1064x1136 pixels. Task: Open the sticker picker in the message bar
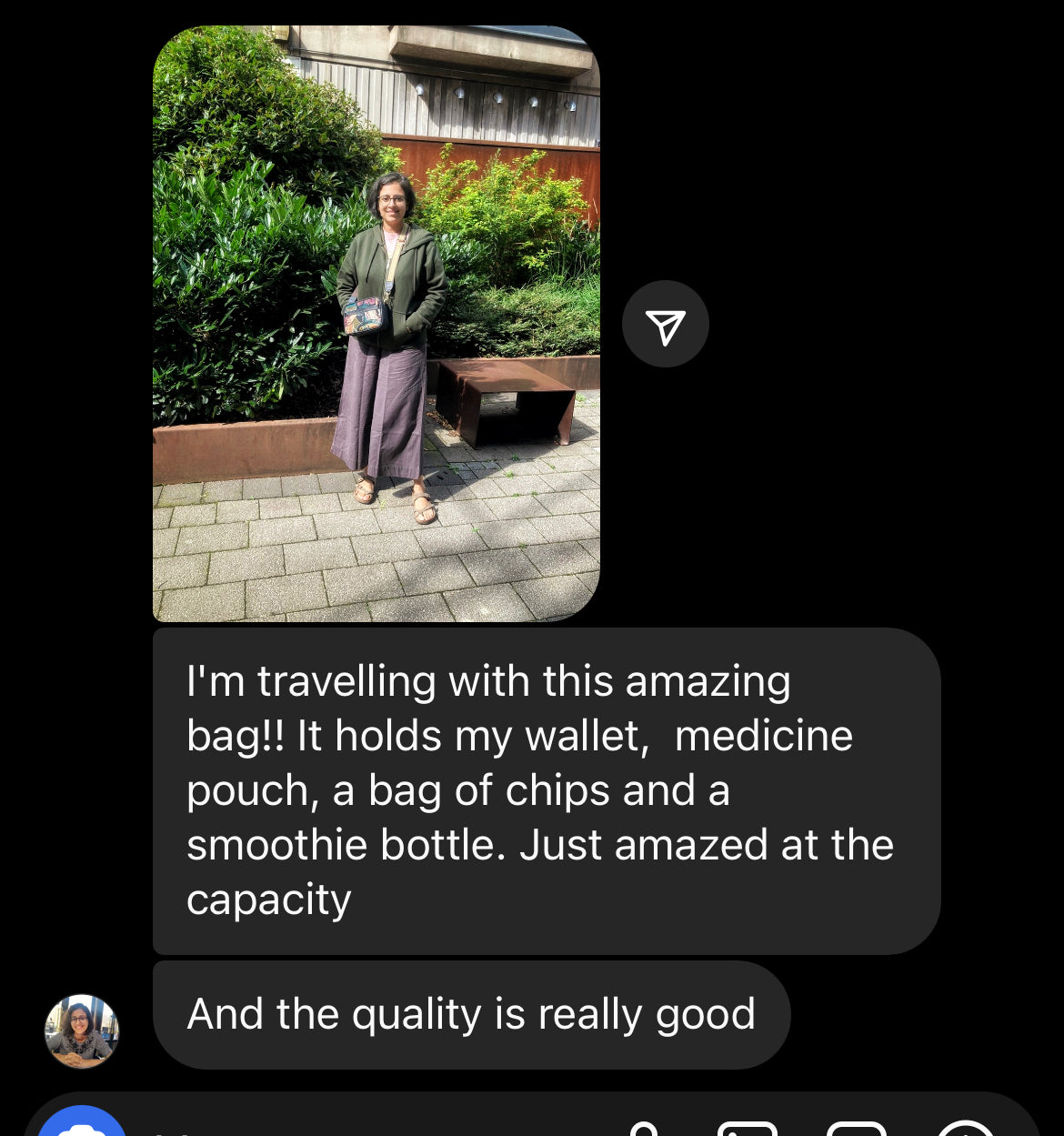pos(856,1130)
